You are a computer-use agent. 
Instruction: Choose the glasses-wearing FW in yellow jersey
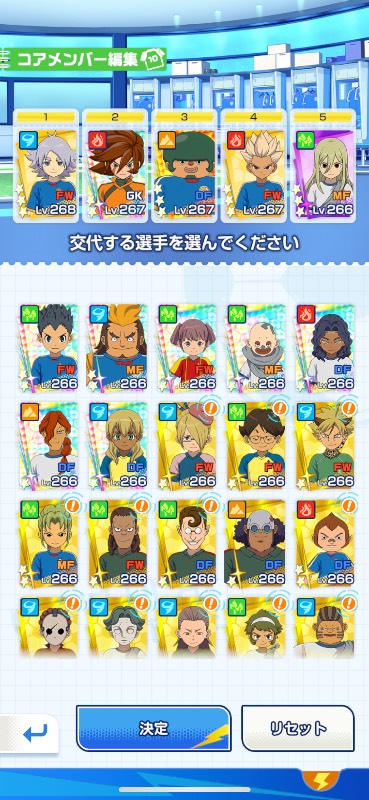[x=255, y=445]
